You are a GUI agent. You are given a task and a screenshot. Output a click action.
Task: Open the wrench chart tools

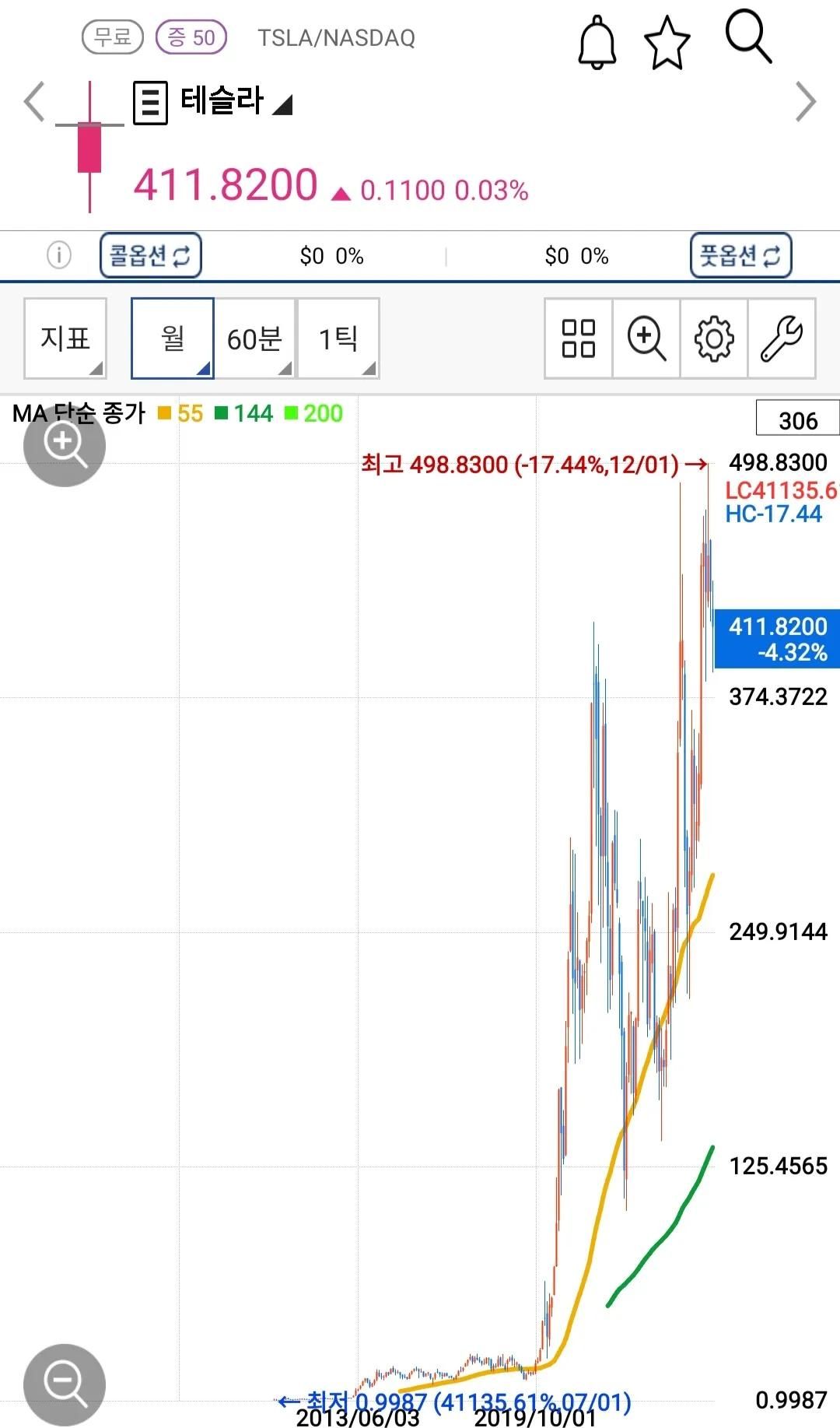(x=782, y=339)
